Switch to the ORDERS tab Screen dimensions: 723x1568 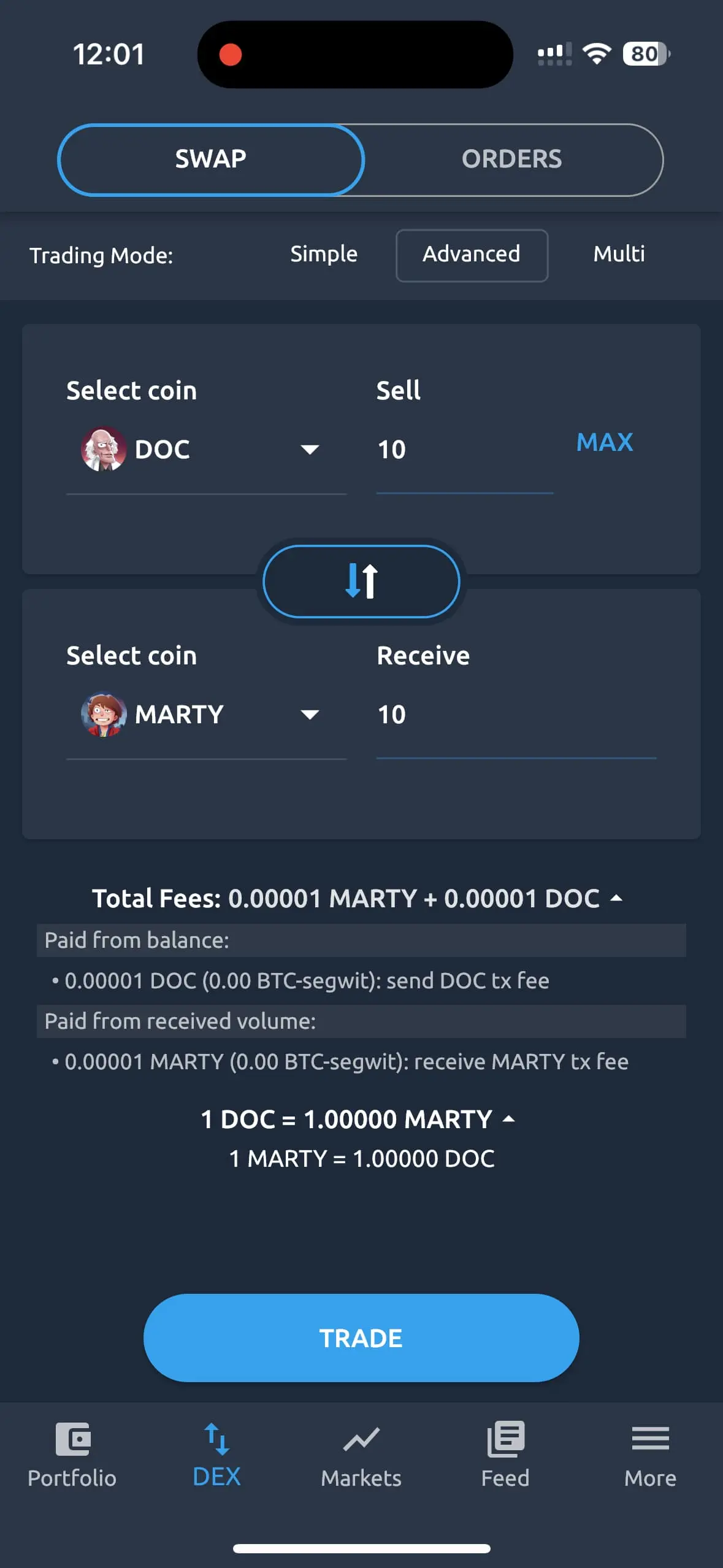[513, 159]
